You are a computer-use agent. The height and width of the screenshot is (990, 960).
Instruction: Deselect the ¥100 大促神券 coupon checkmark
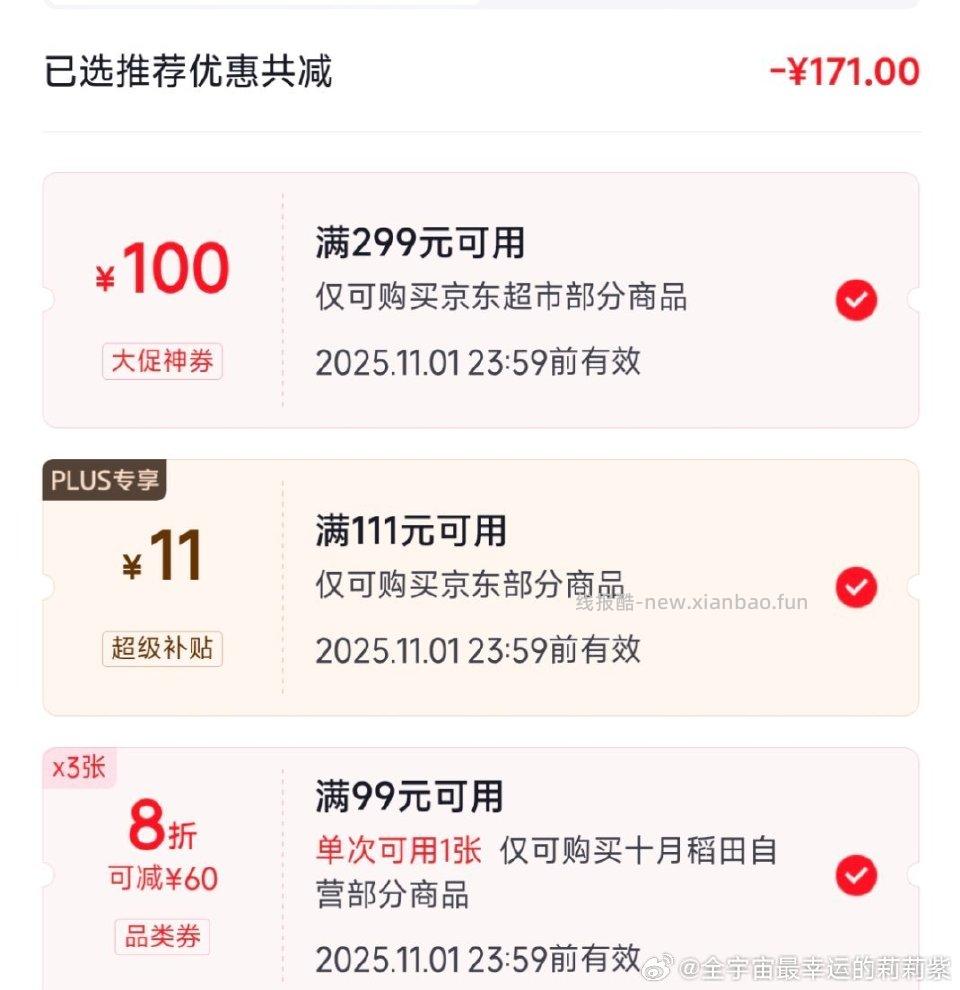855,300
